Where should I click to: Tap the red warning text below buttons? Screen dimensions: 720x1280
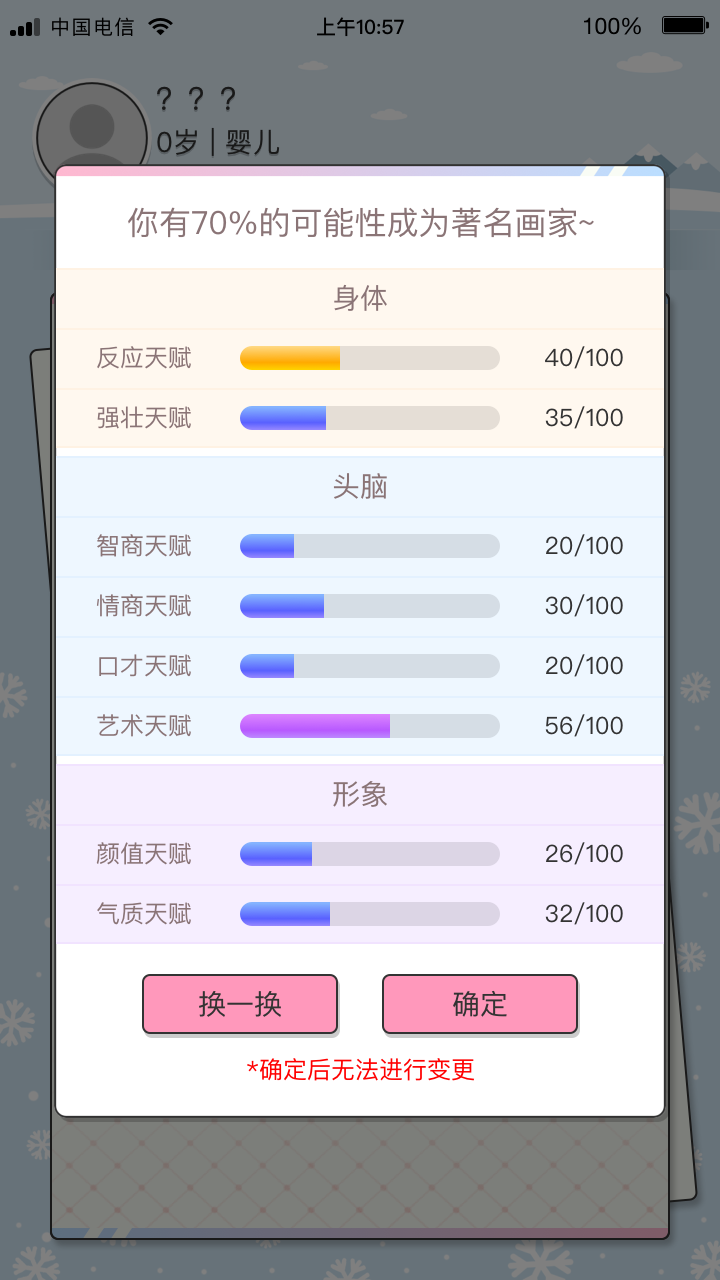point(360,1070)
